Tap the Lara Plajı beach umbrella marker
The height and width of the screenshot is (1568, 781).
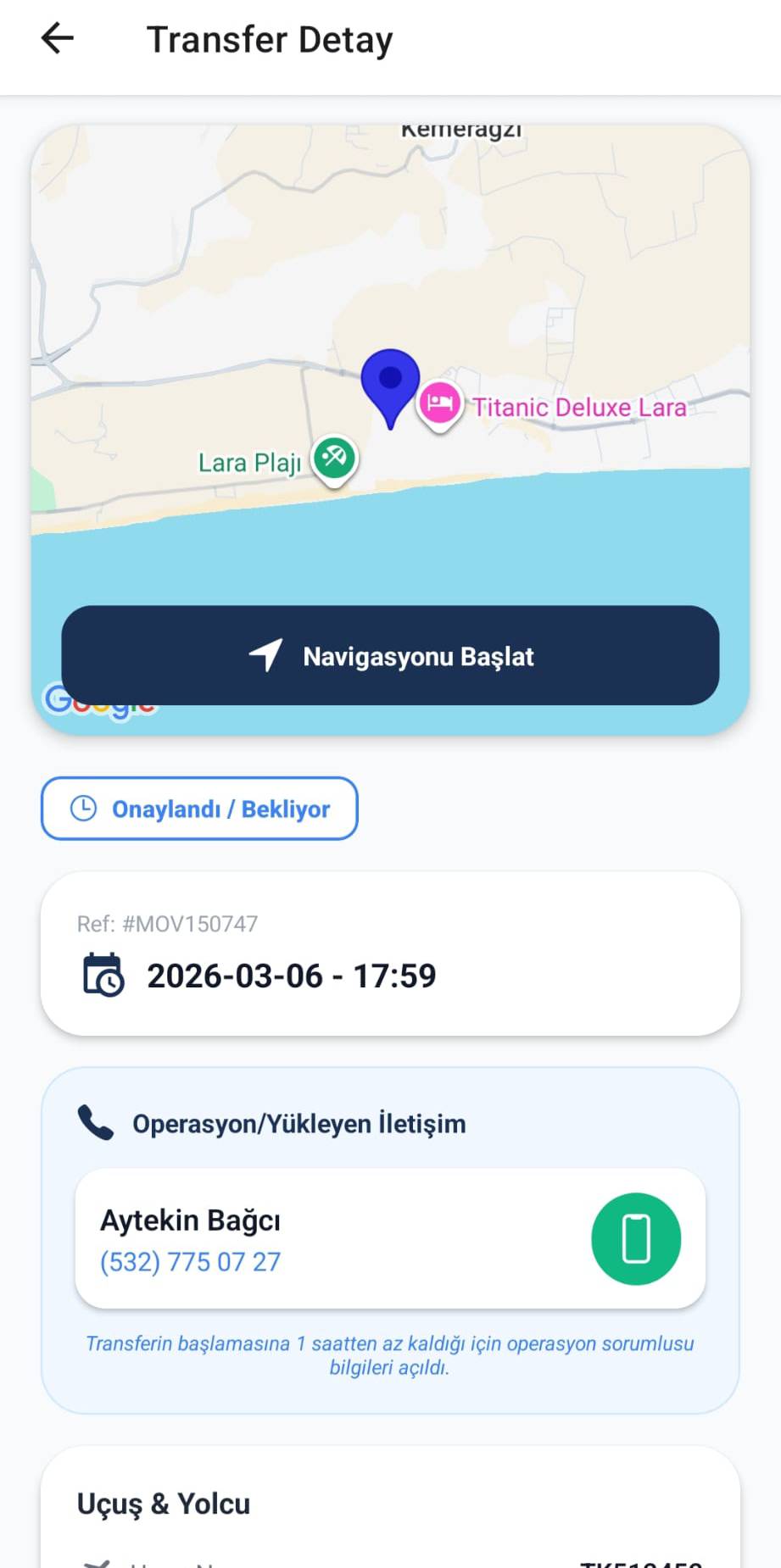334,458
